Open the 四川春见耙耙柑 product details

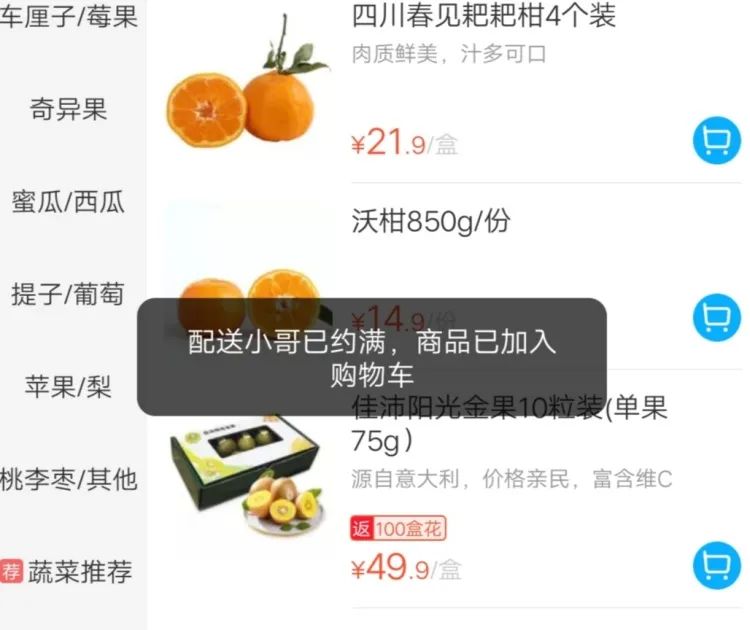pos(484,17)
